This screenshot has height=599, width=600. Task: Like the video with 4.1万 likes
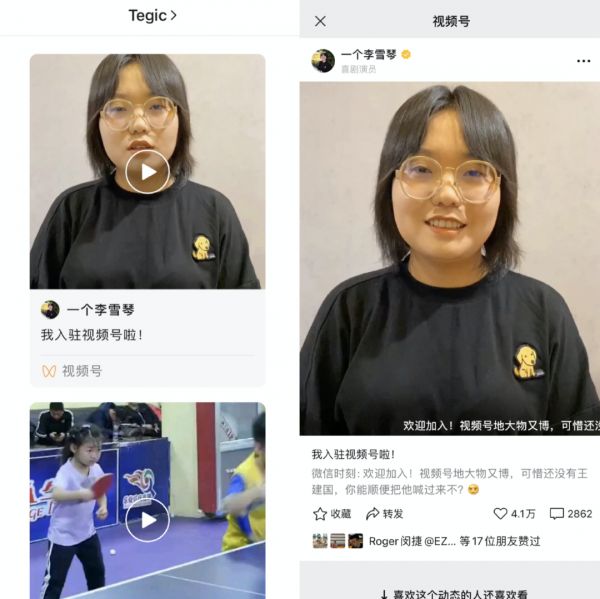point(514,514)
